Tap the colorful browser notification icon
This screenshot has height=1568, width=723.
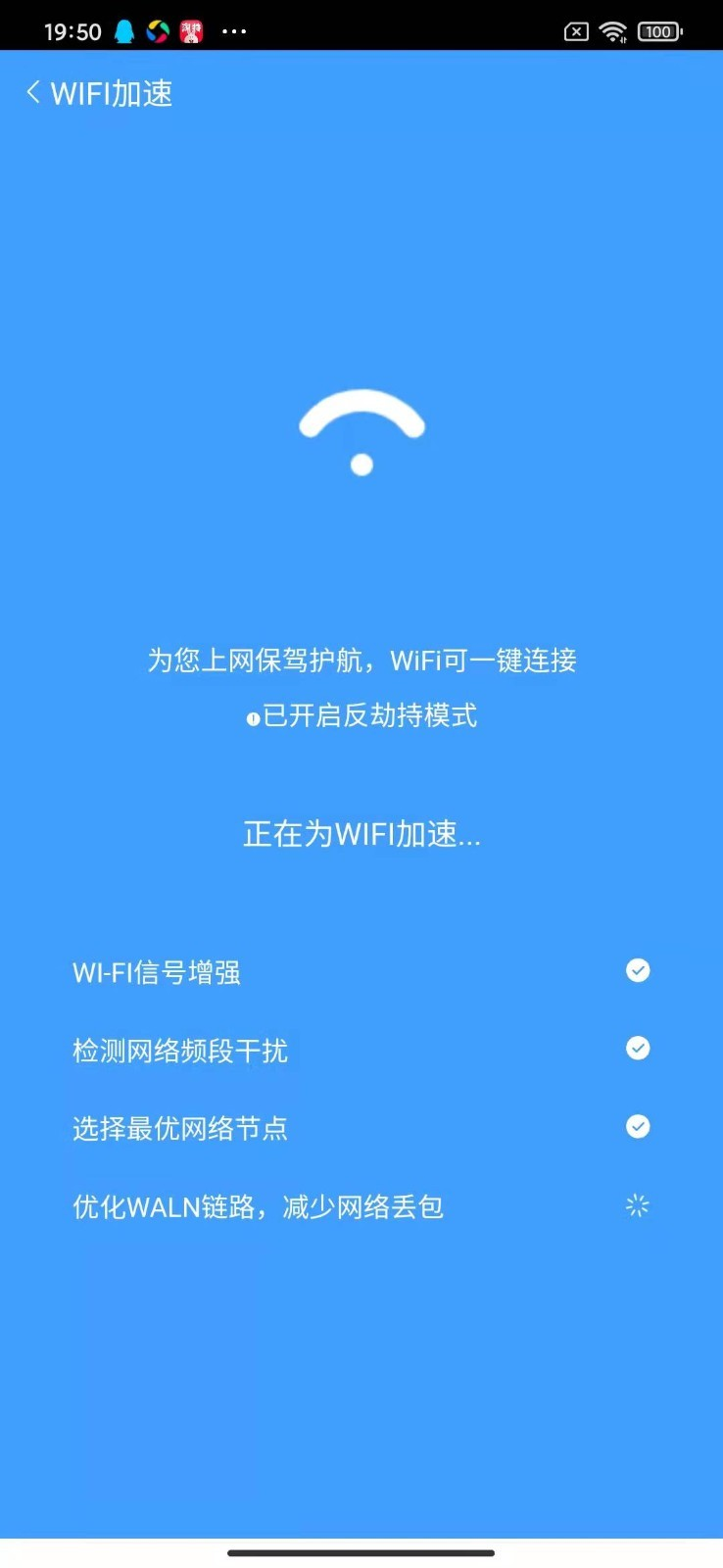(157, 30)
